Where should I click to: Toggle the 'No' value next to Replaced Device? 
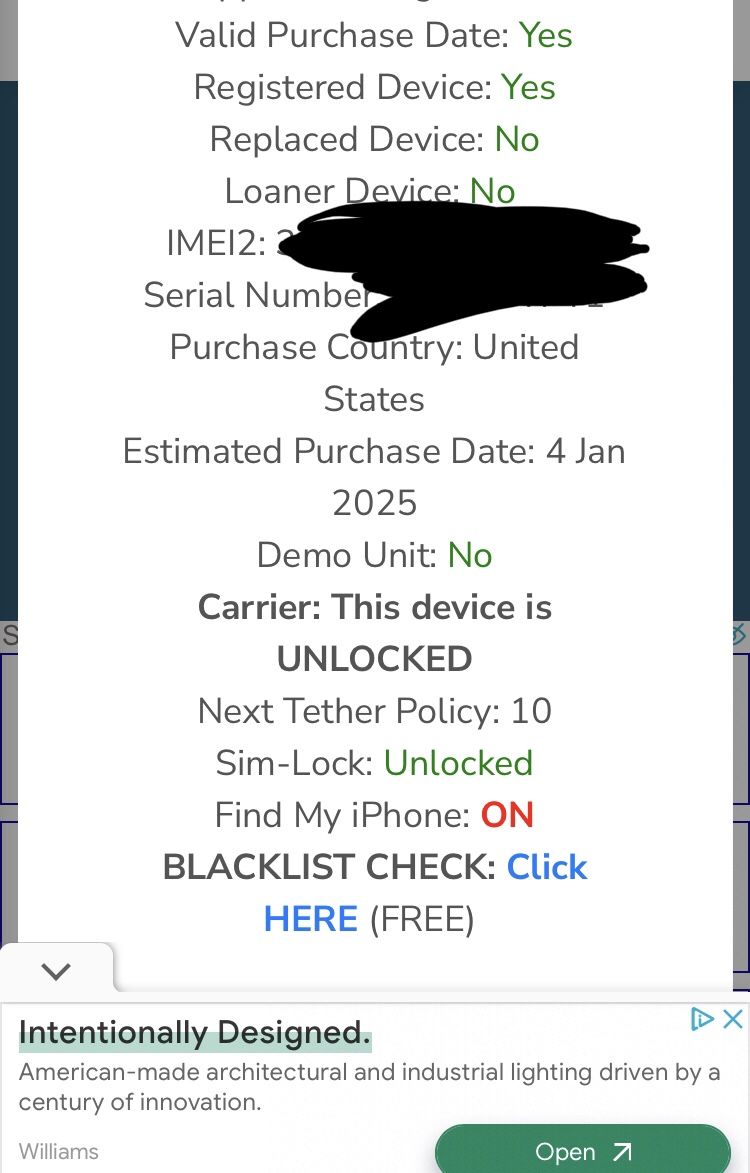point(516,139)
